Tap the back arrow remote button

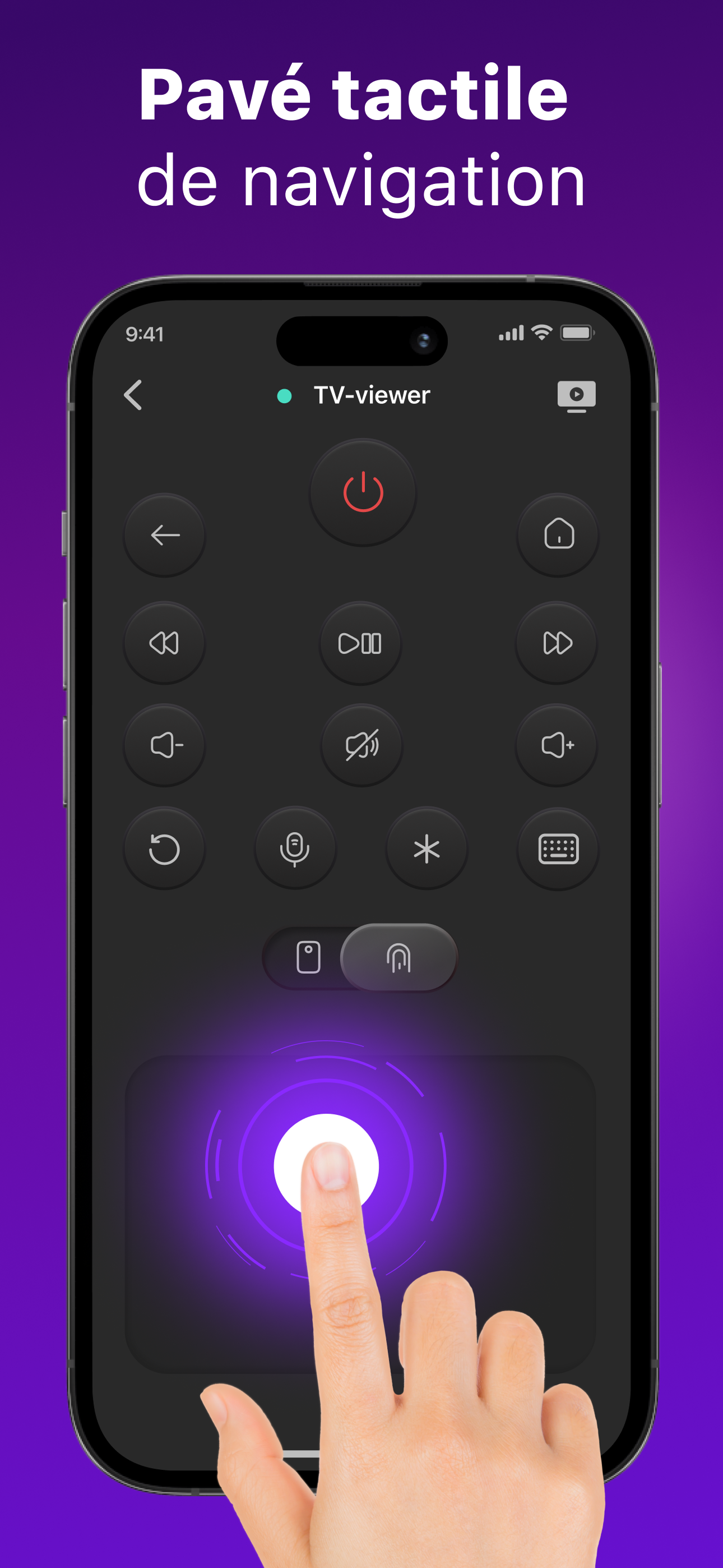pos(165,534)
